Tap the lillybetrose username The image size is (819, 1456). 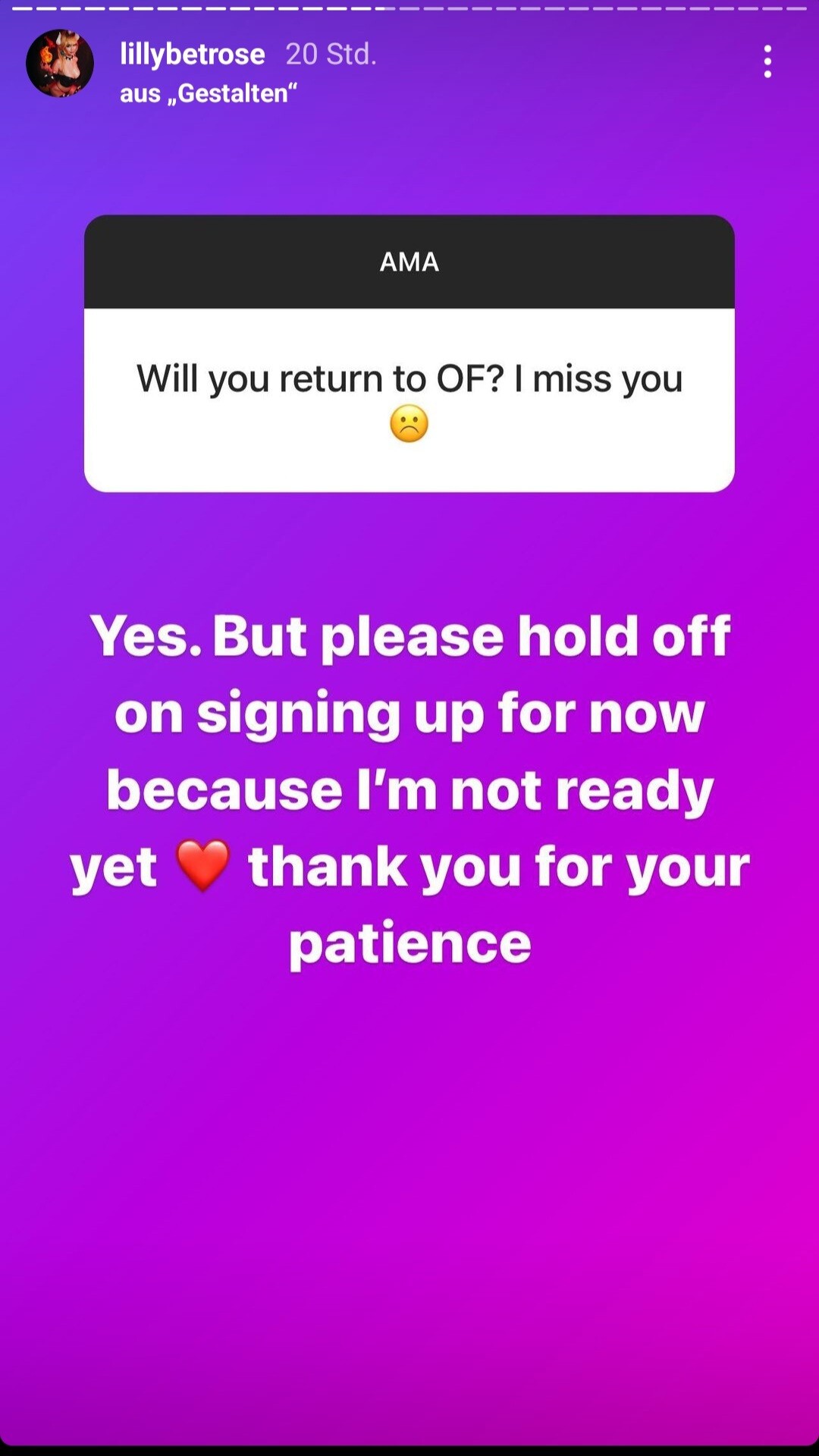pyautogui.click(x=193, y=54)
